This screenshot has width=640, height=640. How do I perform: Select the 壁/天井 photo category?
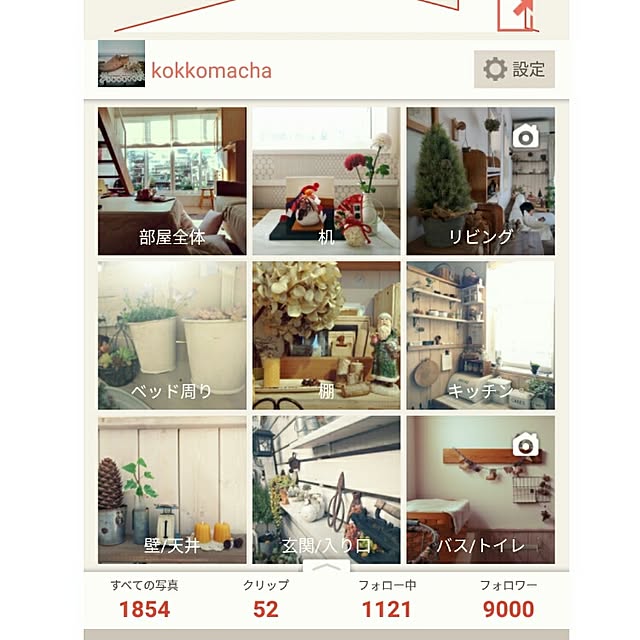coord(172,490)
